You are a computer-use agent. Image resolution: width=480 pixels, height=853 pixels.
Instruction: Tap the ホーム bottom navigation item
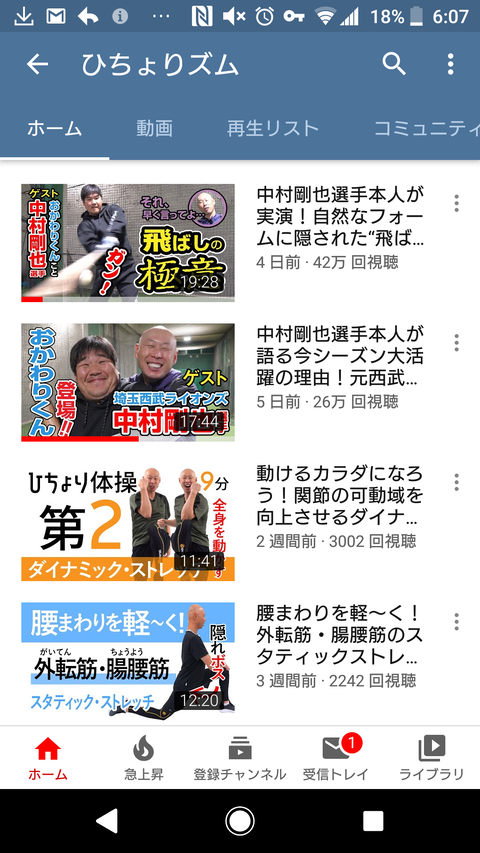tap(48, 758)
